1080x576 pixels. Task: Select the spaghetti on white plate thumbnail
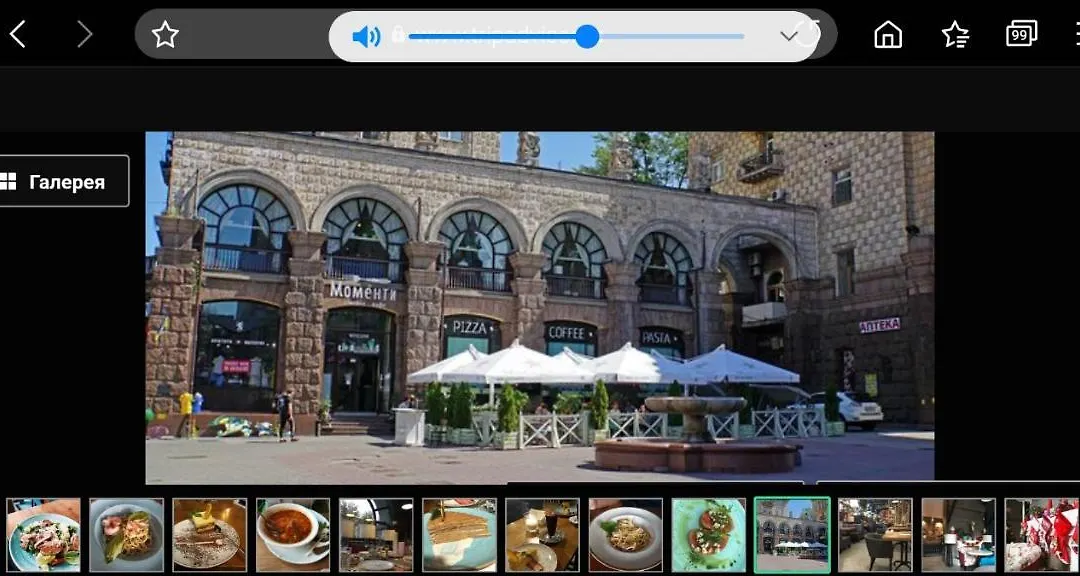click(x=626, y=535)
